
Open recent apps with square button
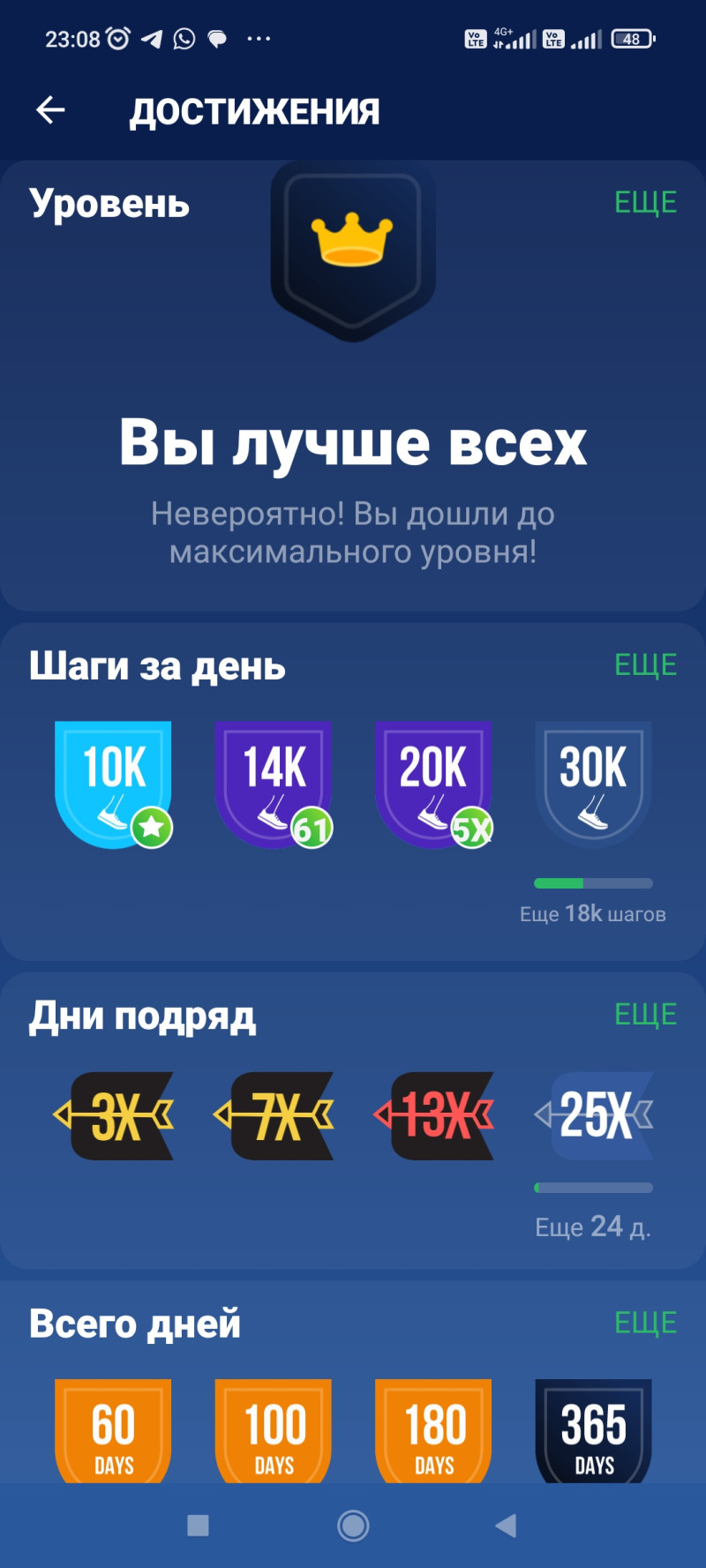coord(199,1526)
